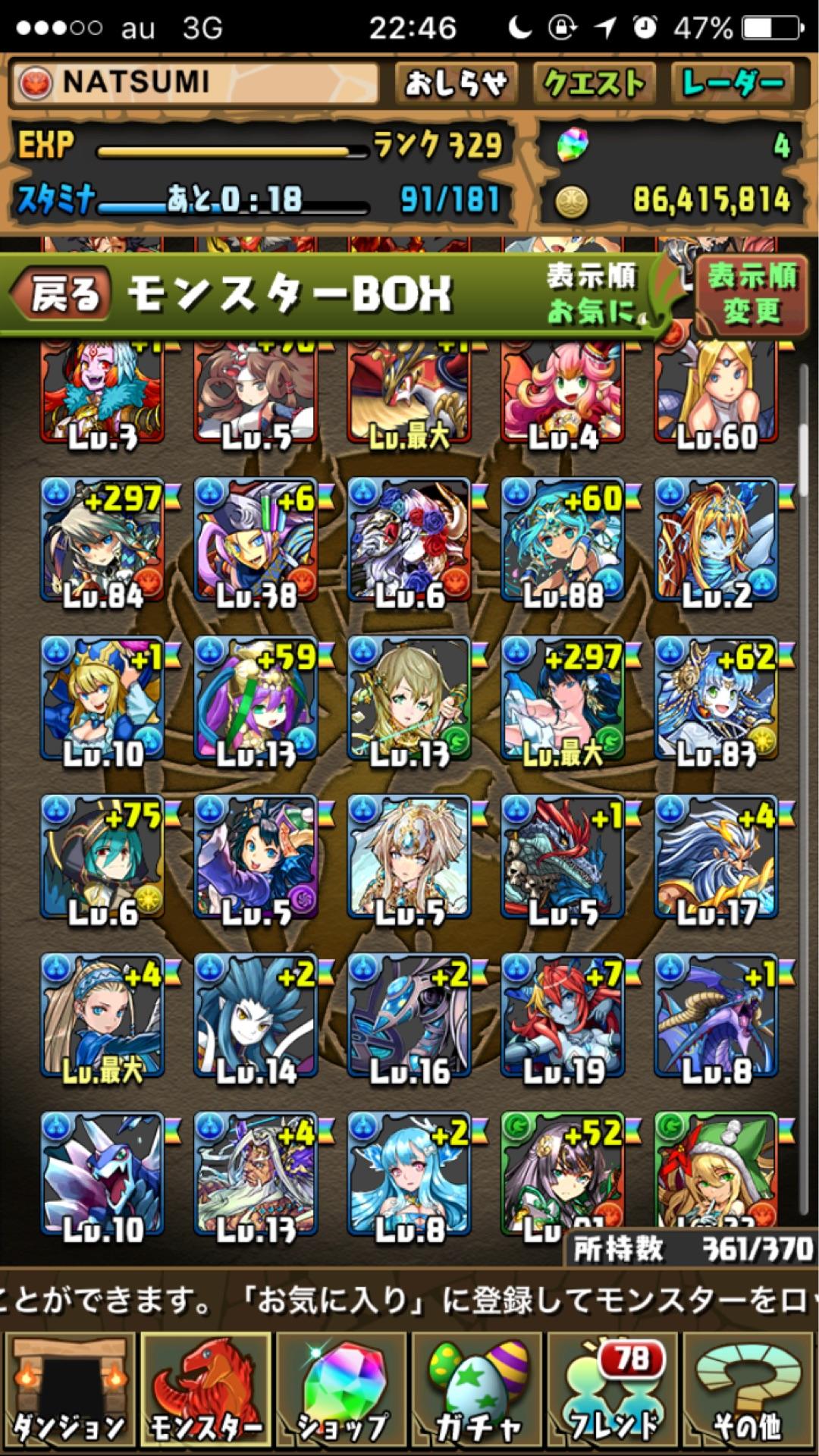The width and height of the screenshot is (819, 1456).
Task: Switch to the ダンジョン dungeon tab
Action: [x=70, y=1392]
